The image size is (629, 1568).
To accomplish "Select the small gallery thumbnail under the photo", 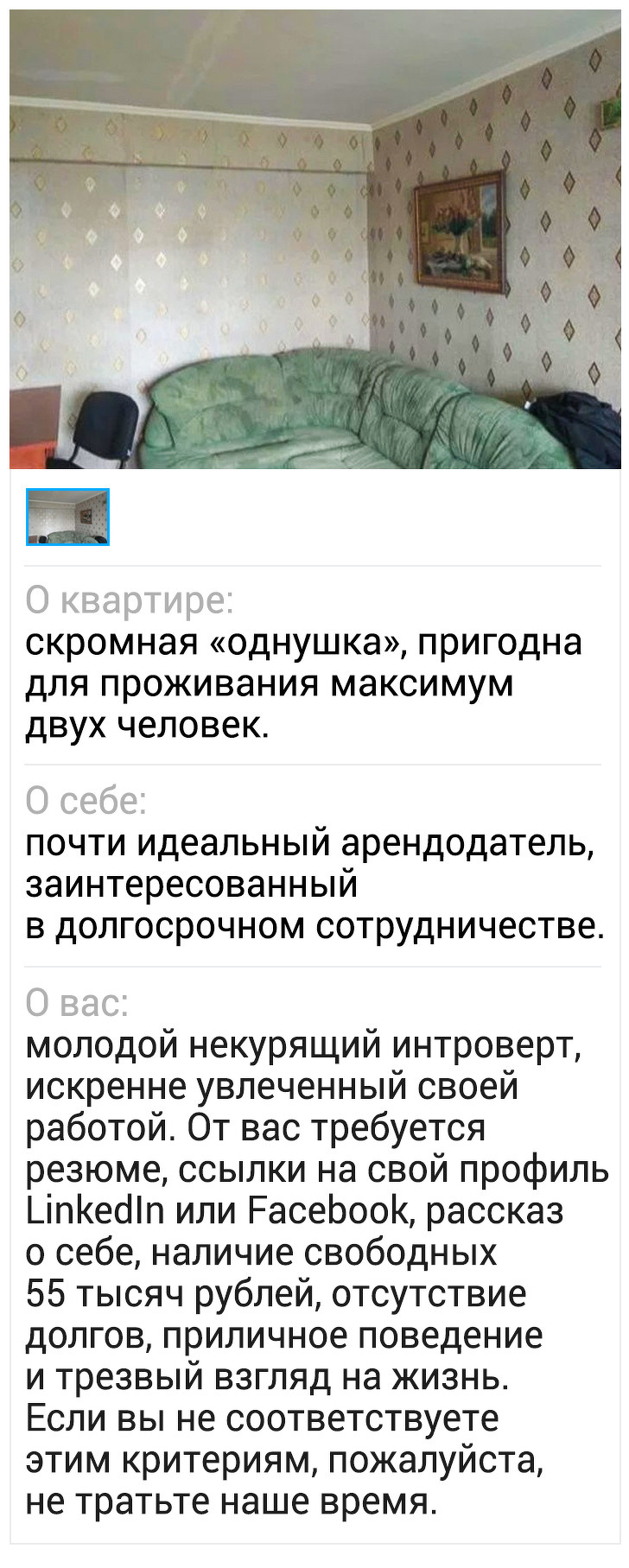I will (x=67, y=517).
